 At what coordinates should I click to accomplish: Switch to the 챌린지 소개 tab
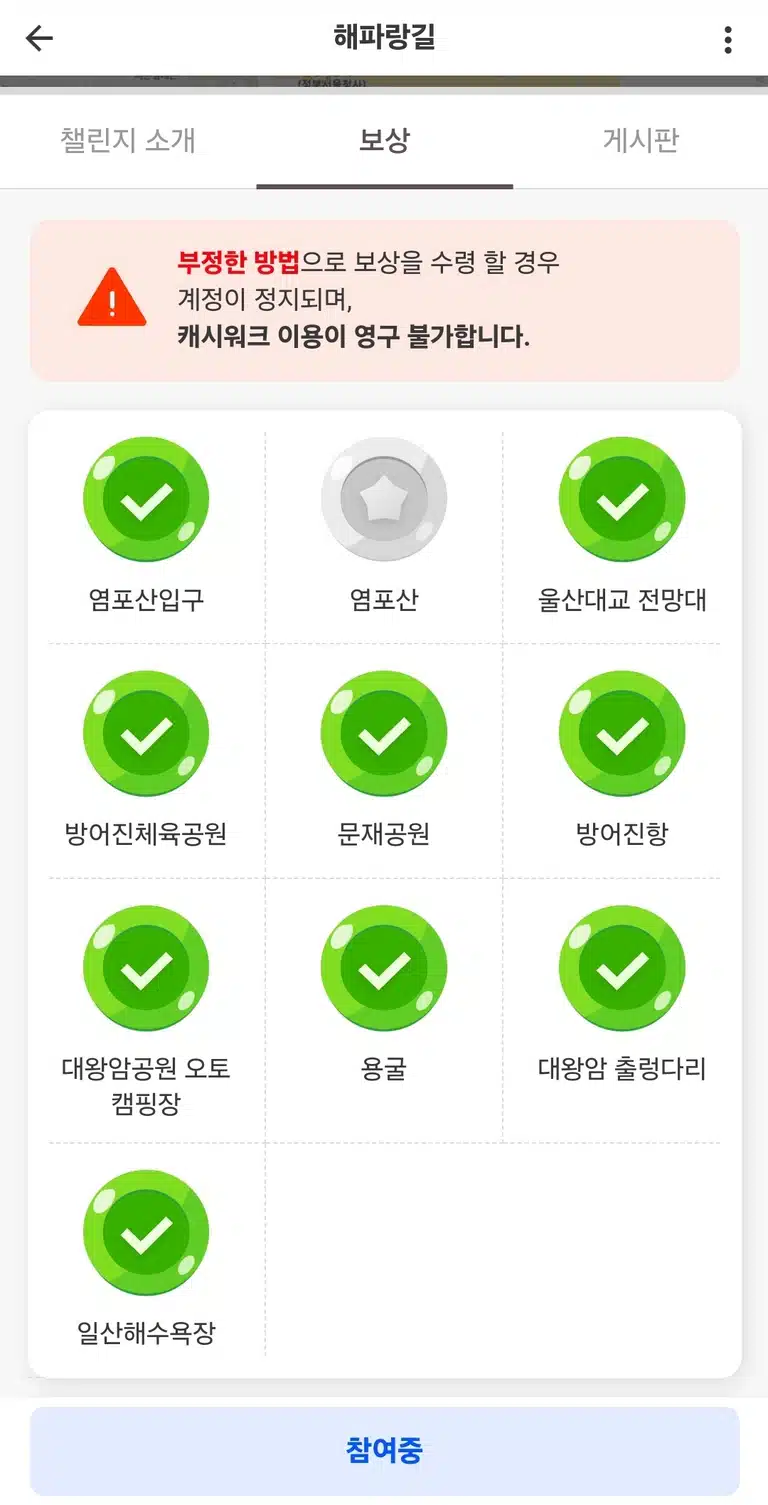click(x=128, y=140)
